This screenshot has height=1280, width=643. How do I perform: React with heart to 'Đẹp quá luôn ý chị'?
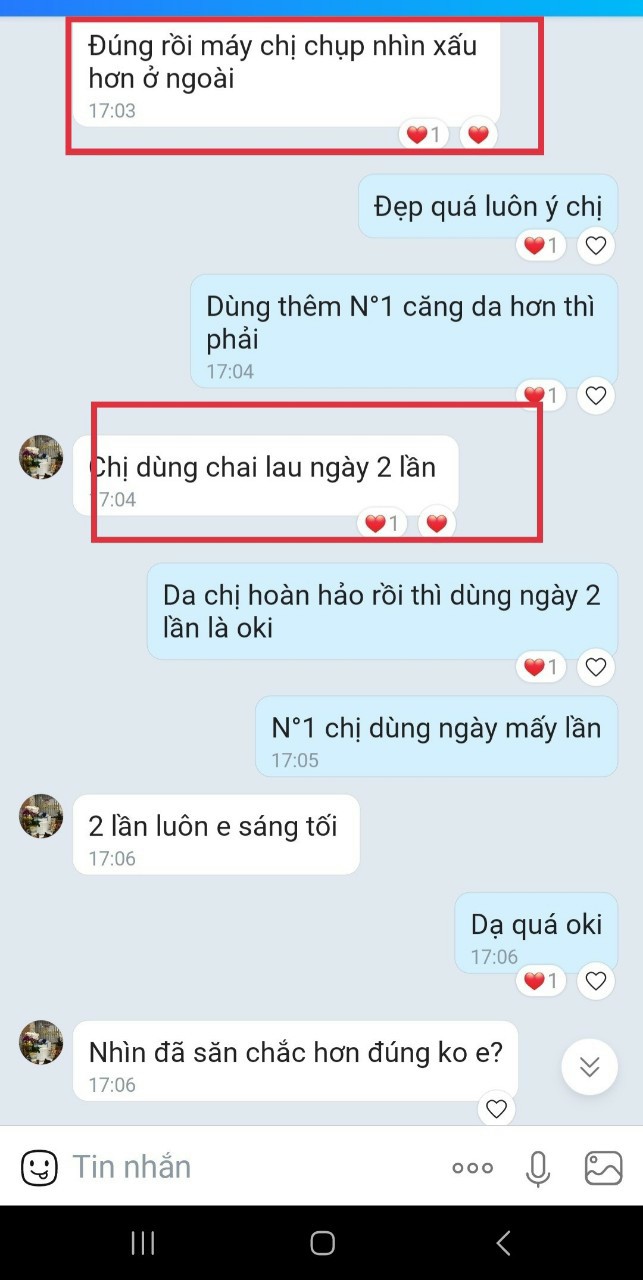[596, 245]
